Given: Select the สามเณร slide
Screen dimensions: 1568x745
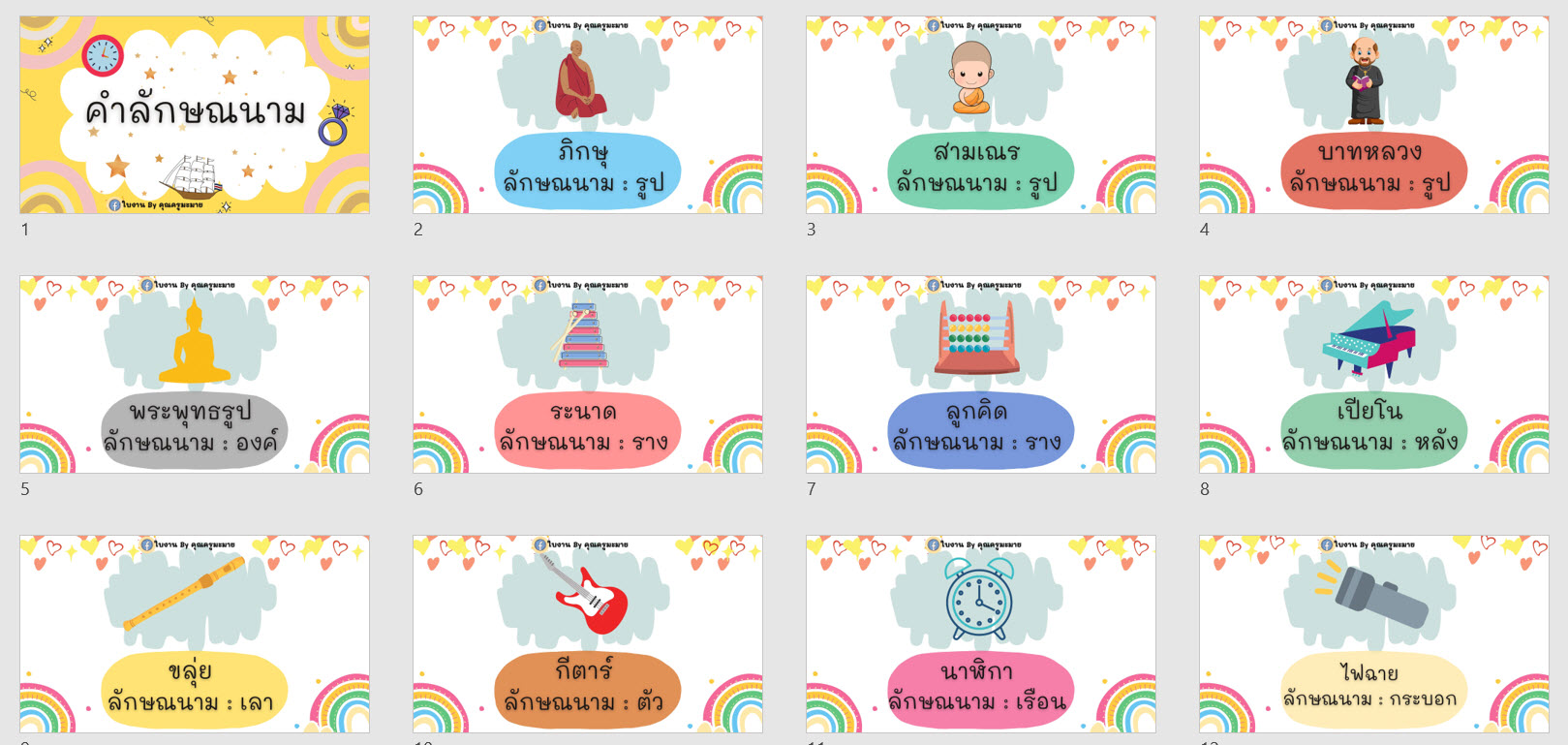Looking at the screenshot, I should click(x=981, y=114).
